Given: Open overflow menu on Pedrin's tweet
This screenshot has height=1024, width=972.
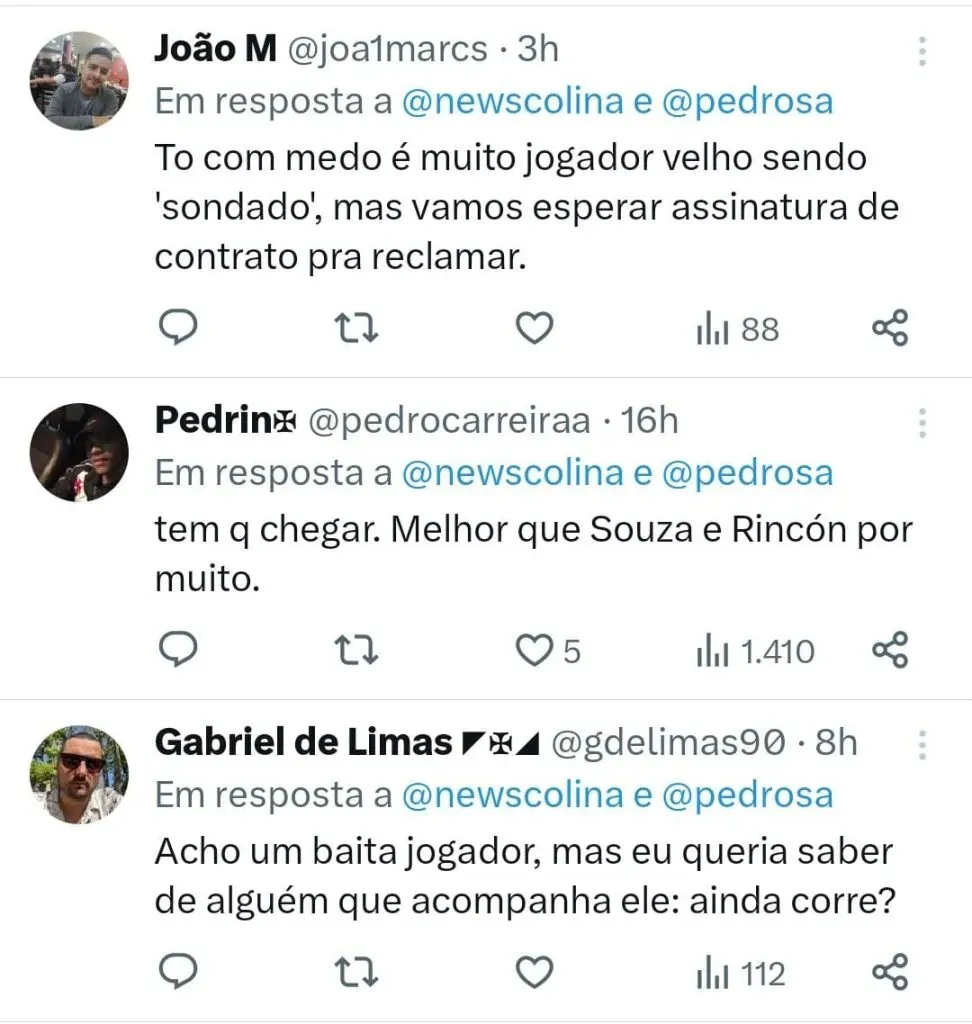Looking at the screenshot, I should coord(922,423).
